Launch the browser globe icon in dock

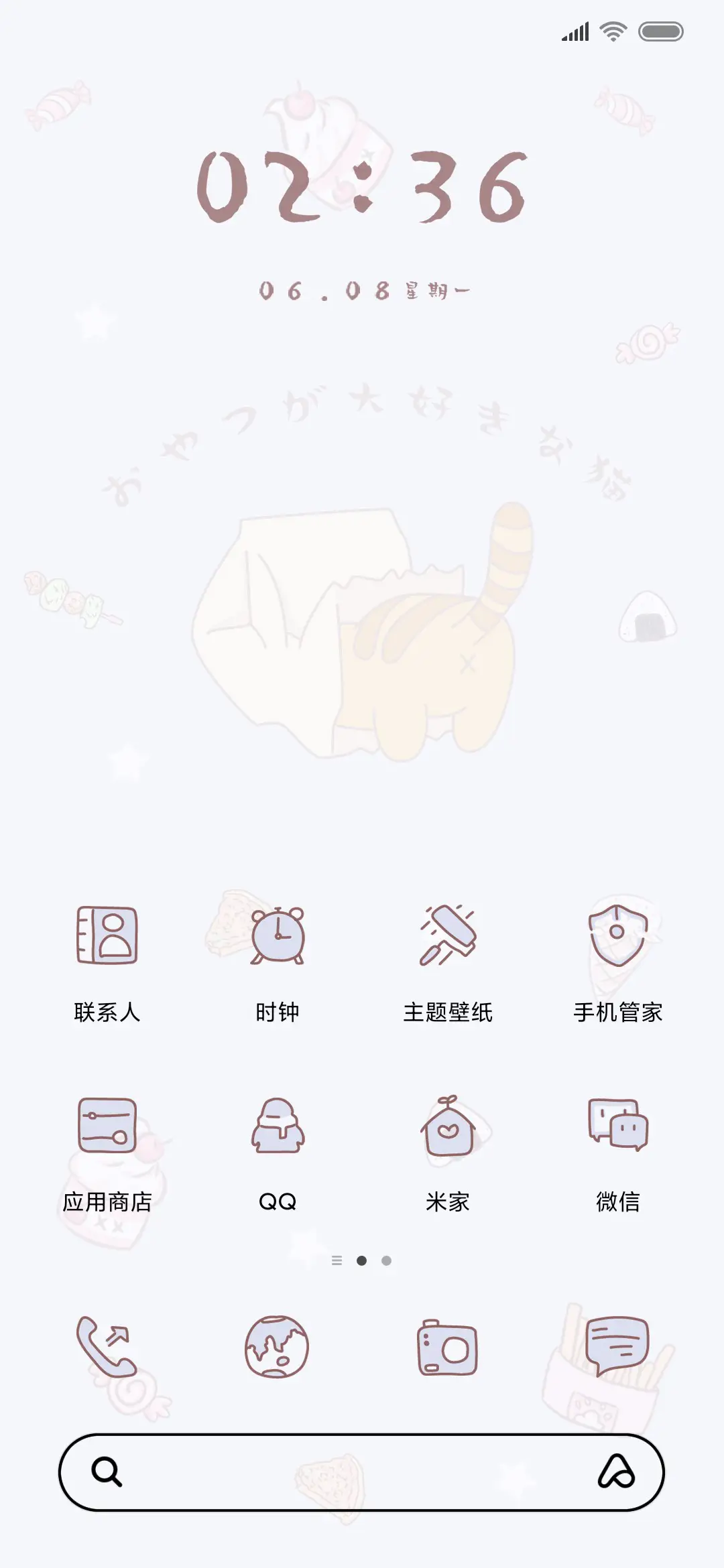tap(277, 1352)
